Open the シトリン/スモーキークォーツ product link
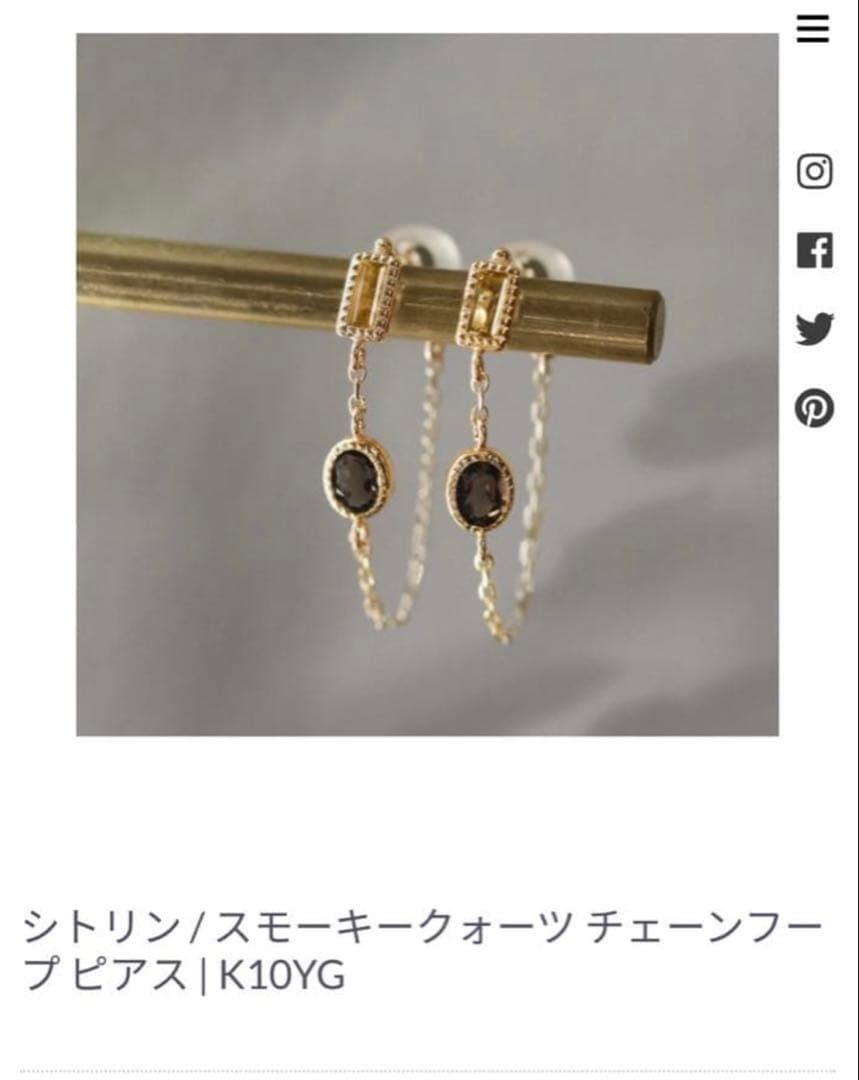The height and width of the screenshot is (1080, 859). coord(400,928)
